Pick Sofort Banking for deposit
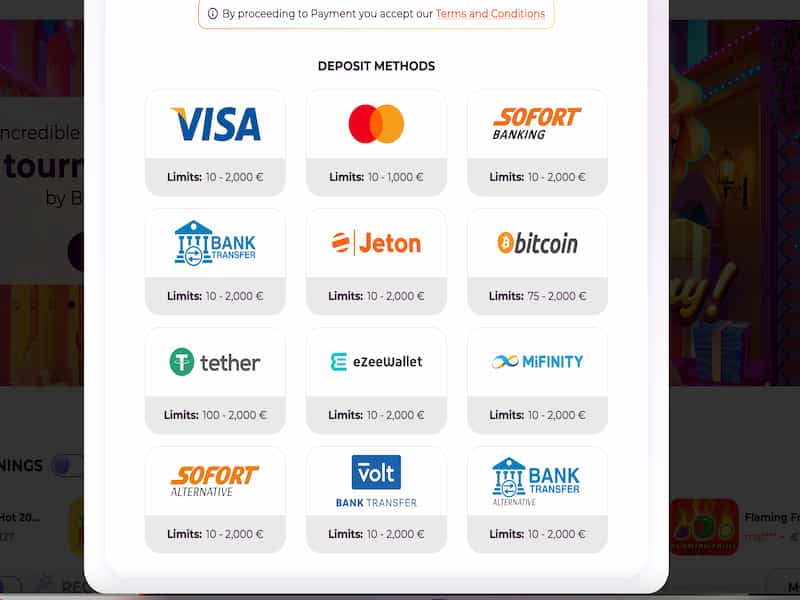 [537, 125]
